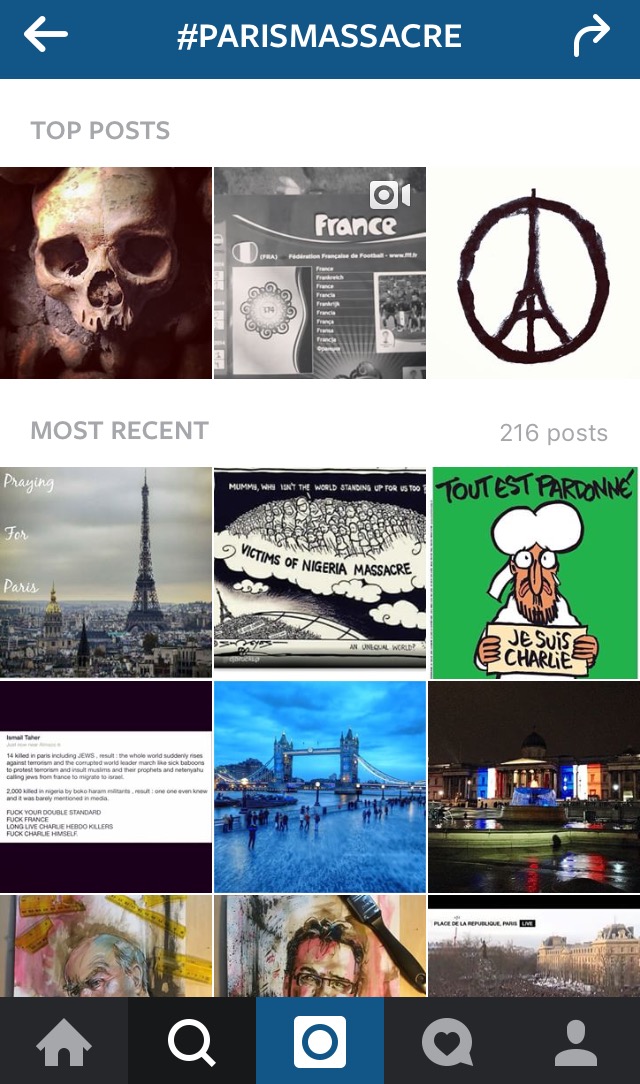Viewport: 640px width, 1084px height.
Task: Go back using the top-left arrow
Action: (x=46, y=35)
